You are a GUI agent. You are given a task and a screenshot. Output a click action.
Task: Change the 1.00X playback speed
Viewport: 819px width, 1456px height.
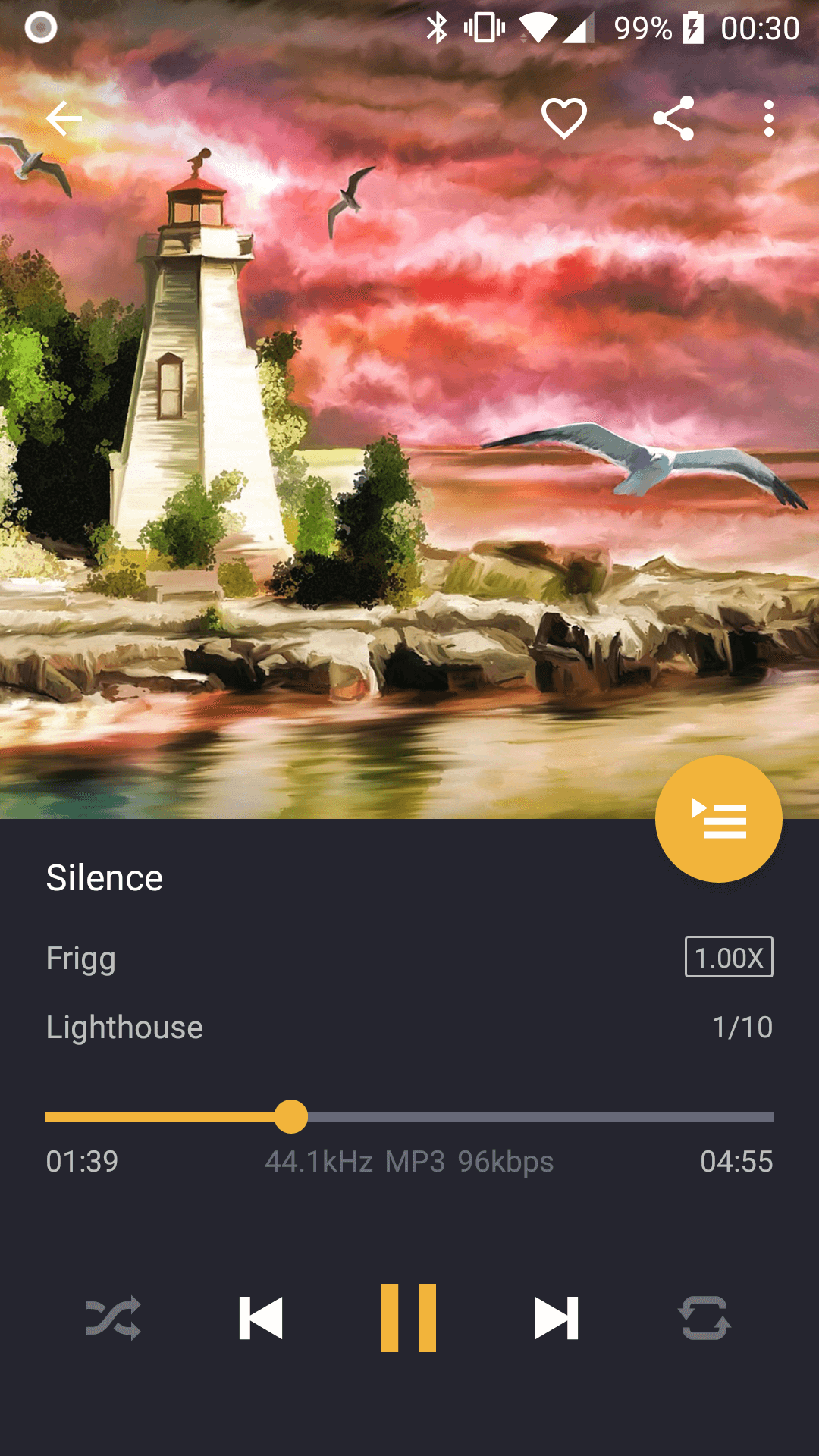(x=729, y=957)
